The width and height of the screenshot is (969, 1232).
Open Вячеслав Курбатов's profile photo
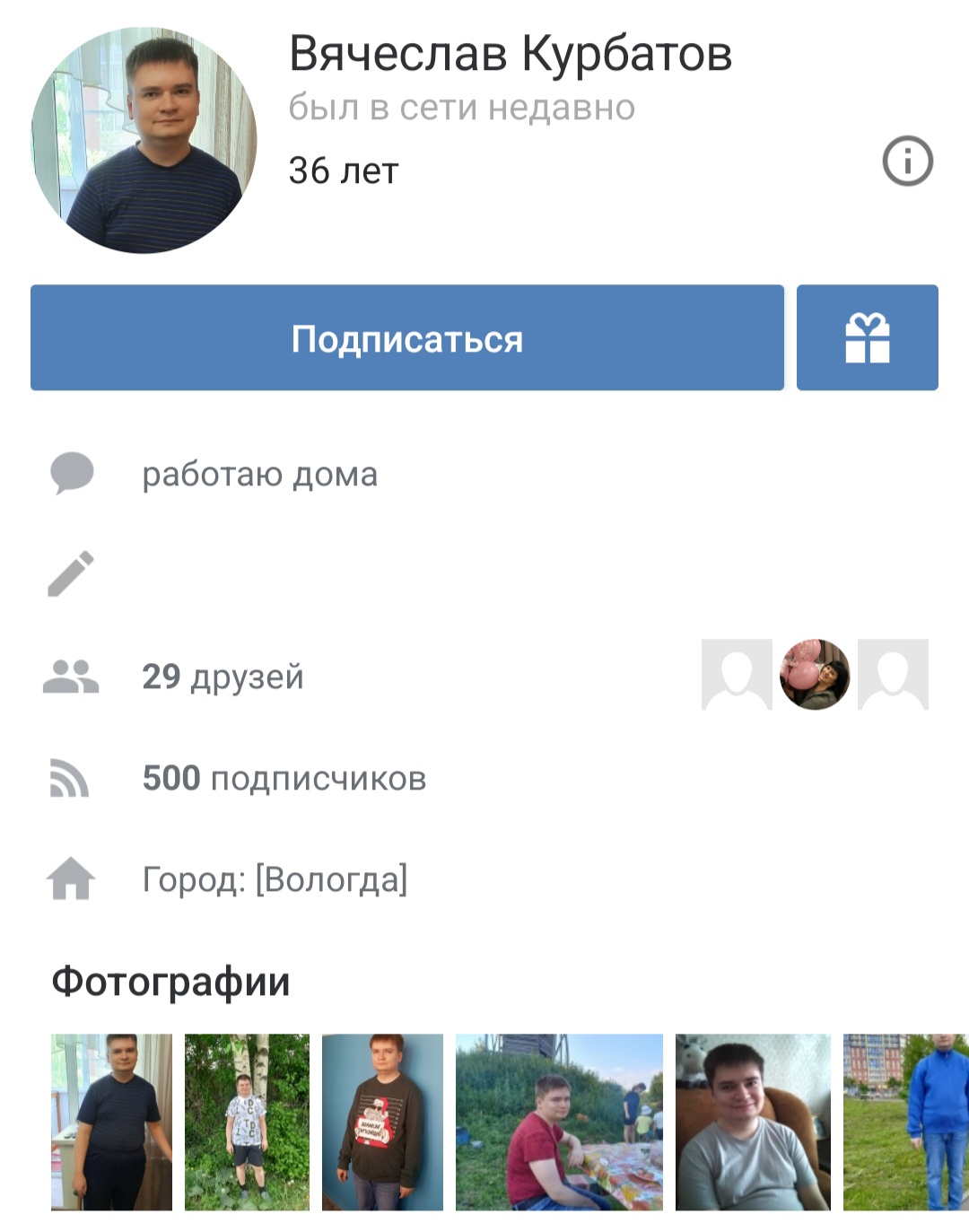[144, 140]
